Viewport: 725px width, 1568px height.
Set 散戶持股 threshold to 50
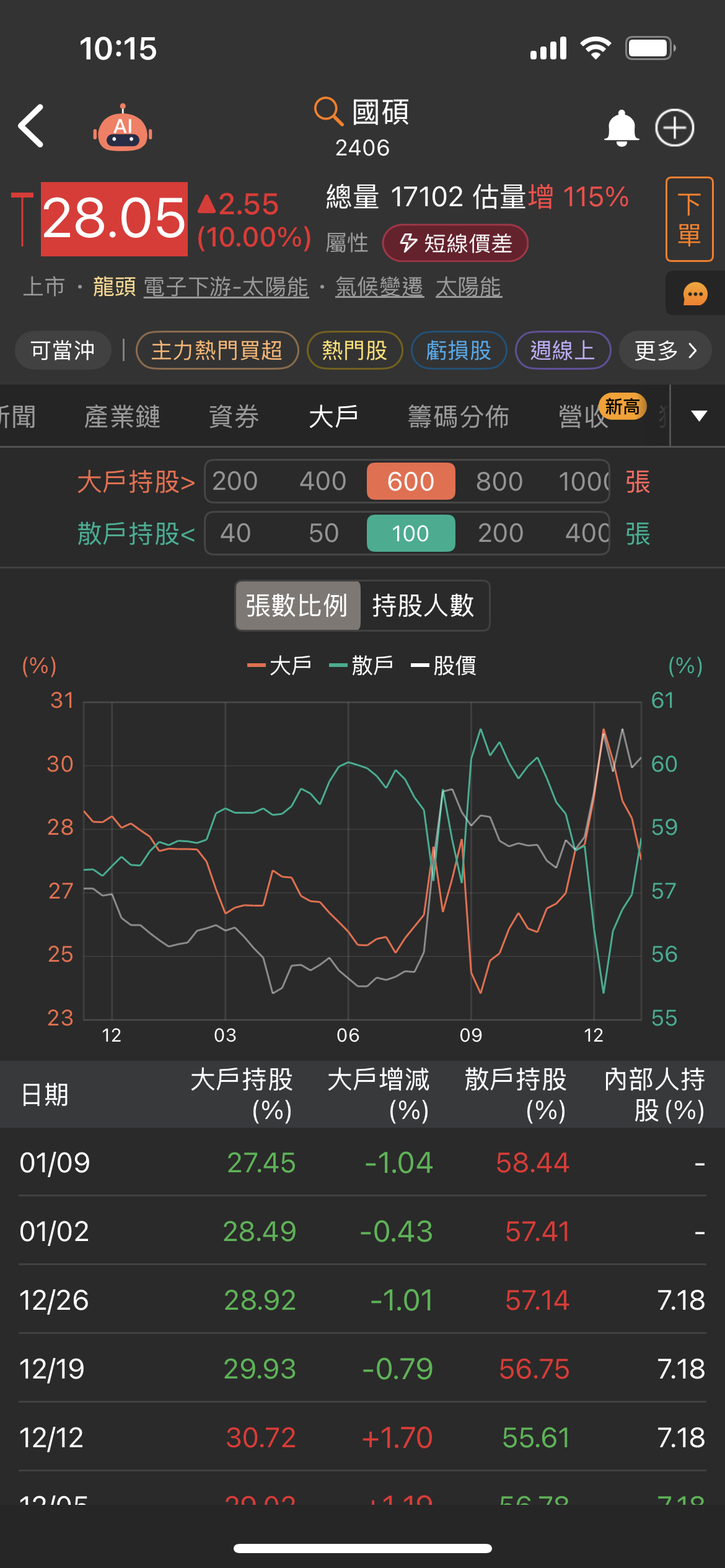coord(323,533)
